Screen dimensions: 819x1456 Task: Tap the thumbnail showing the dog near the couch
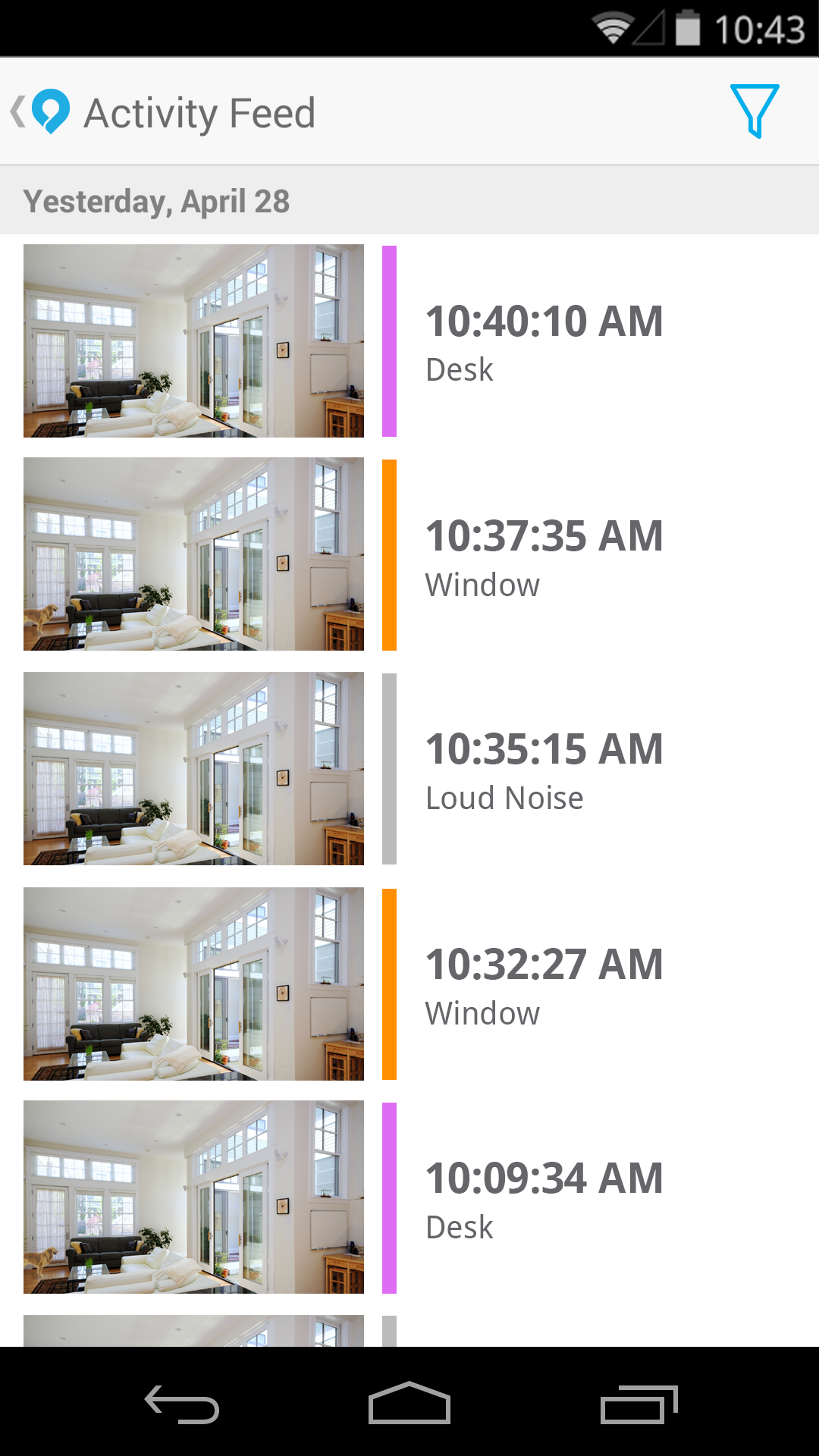pos(193,554)
